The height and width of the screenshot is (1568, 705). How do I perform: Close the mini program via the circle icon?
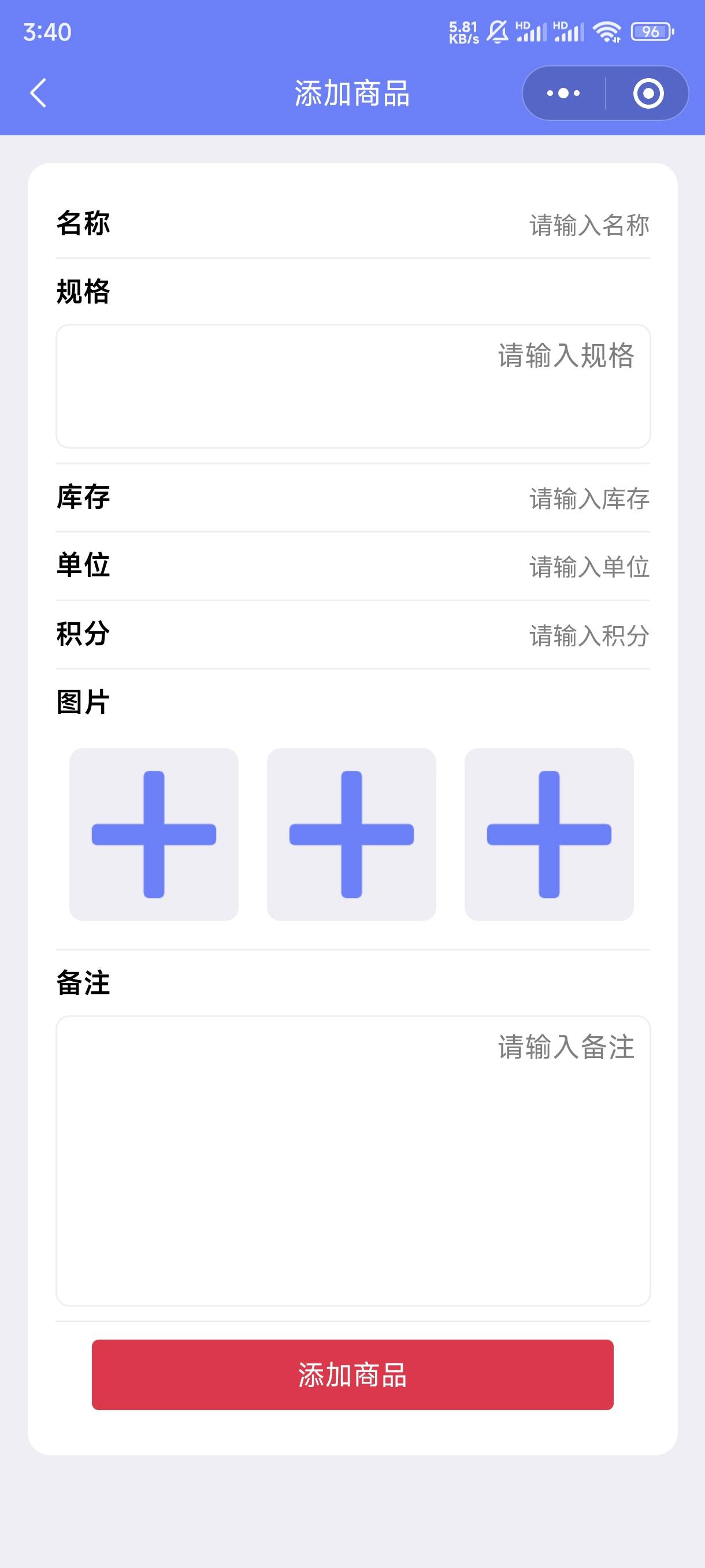(x=648, y=93)
